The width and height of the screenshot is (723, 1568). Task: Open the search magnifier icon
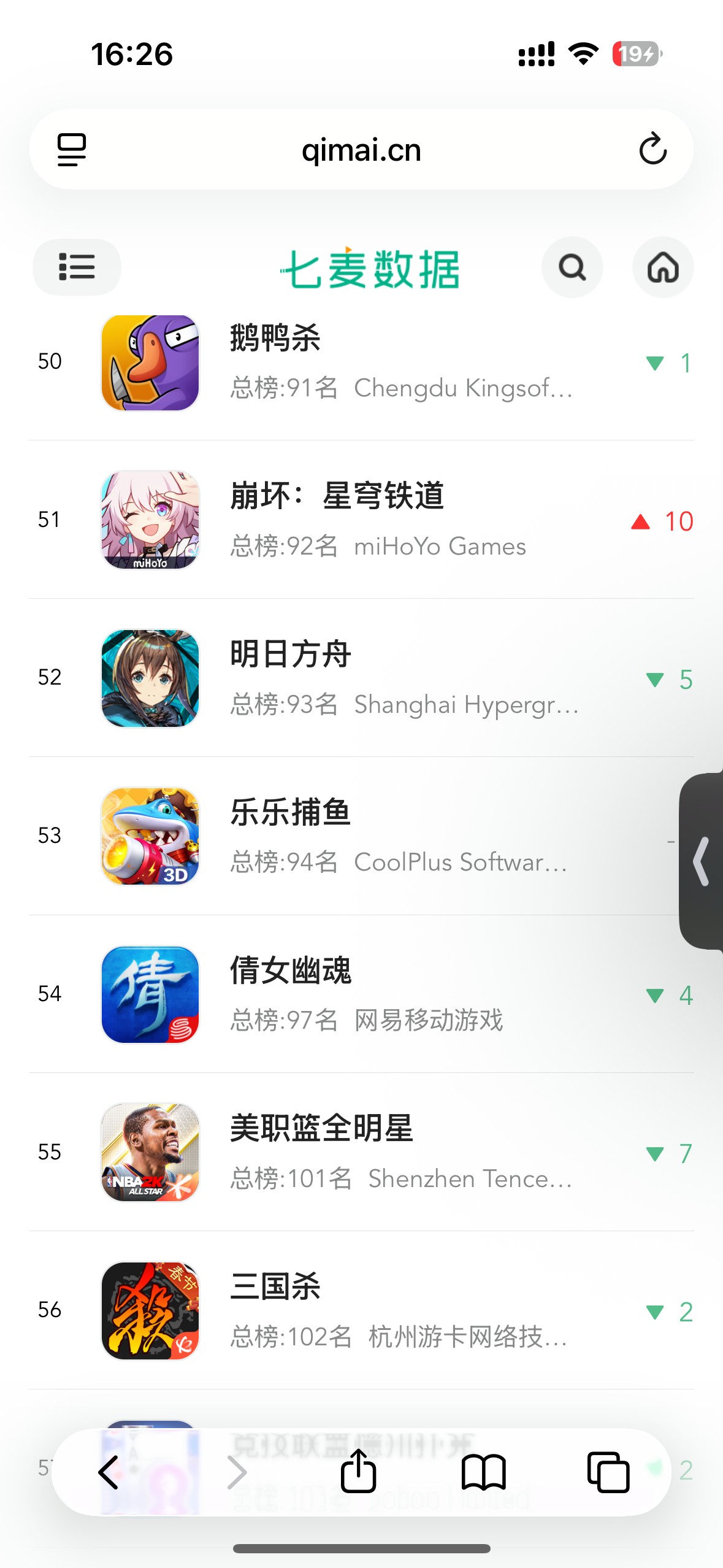tap(572, 267)
